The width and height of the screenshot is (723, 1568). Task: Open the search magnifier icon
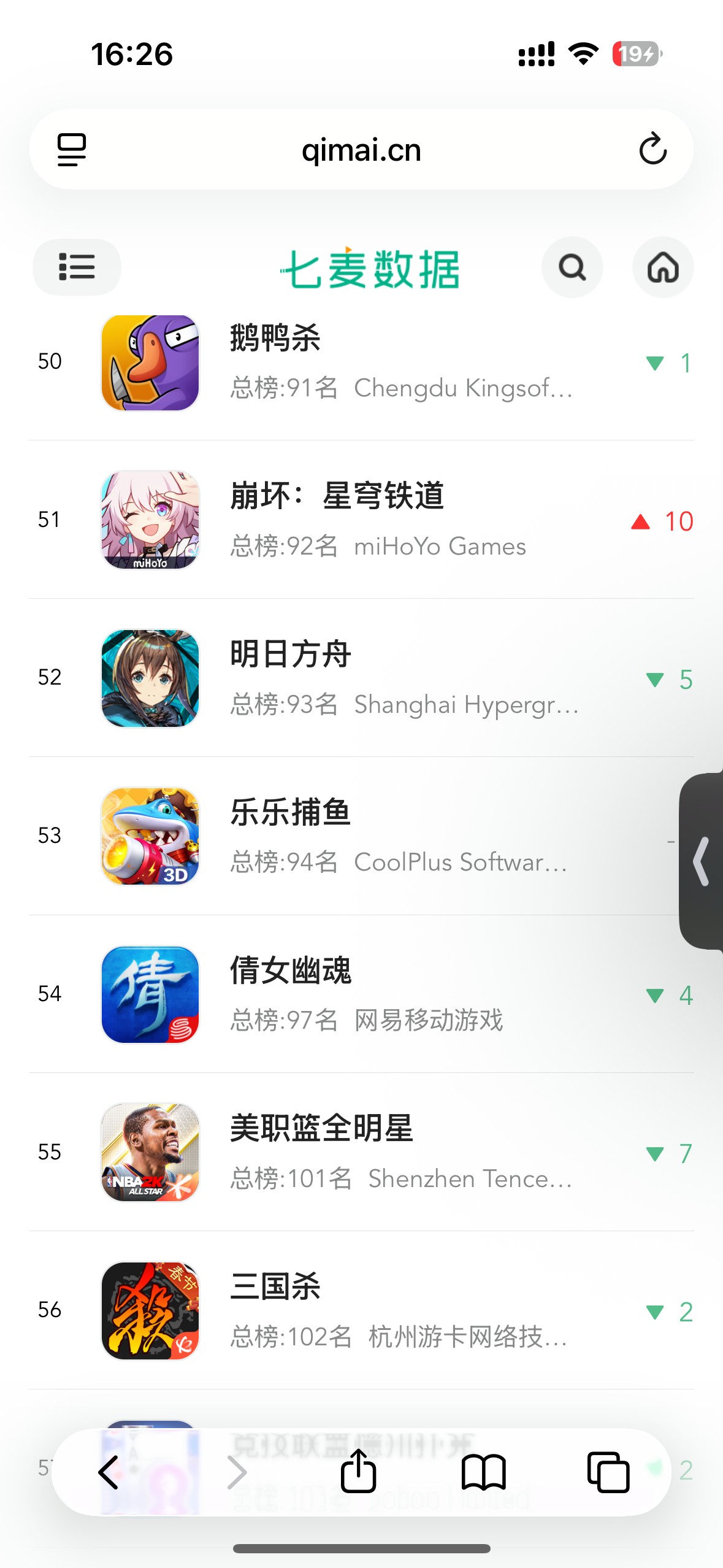tap(572, 267)
